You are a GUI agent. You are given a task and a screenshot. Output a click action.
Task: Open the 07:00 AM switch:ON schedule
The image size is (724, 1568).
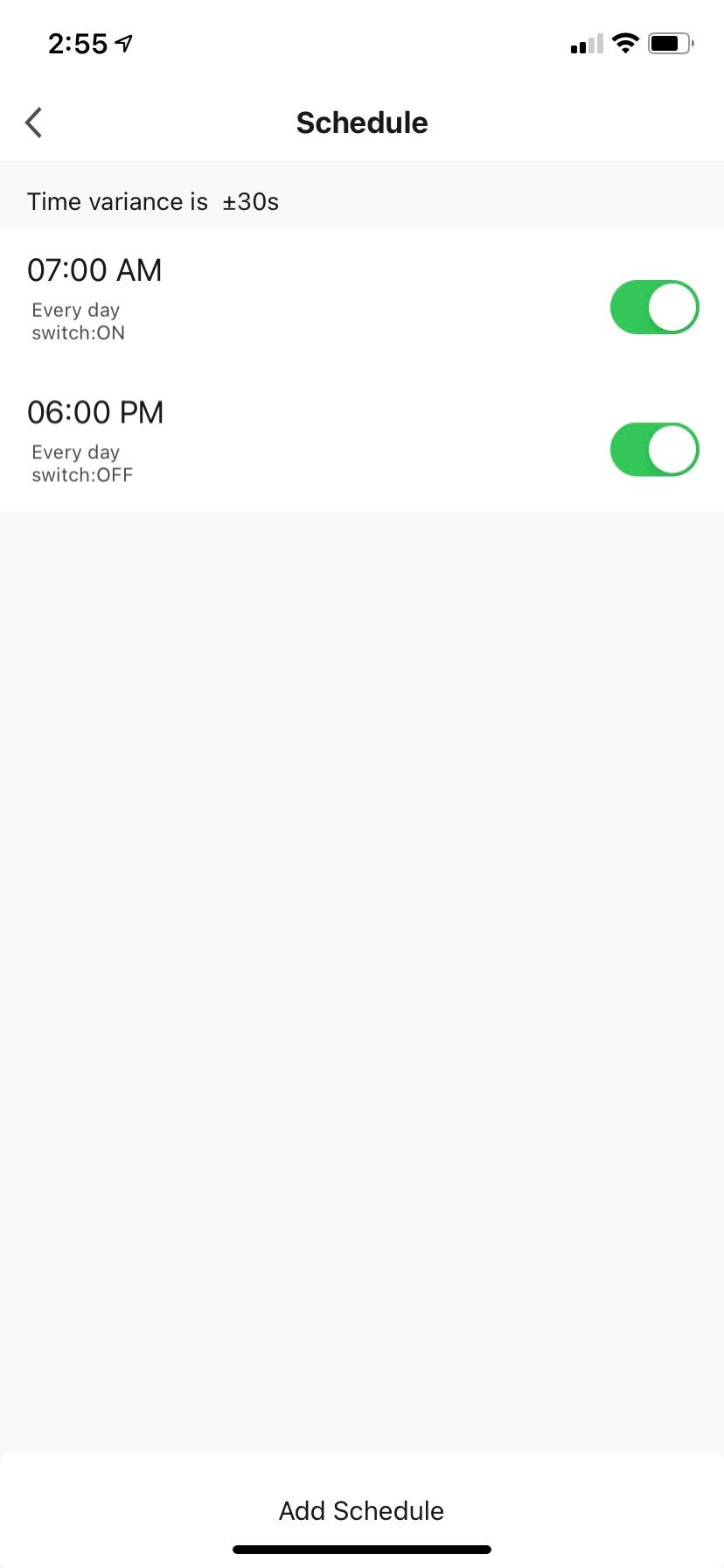click(262, 299)
